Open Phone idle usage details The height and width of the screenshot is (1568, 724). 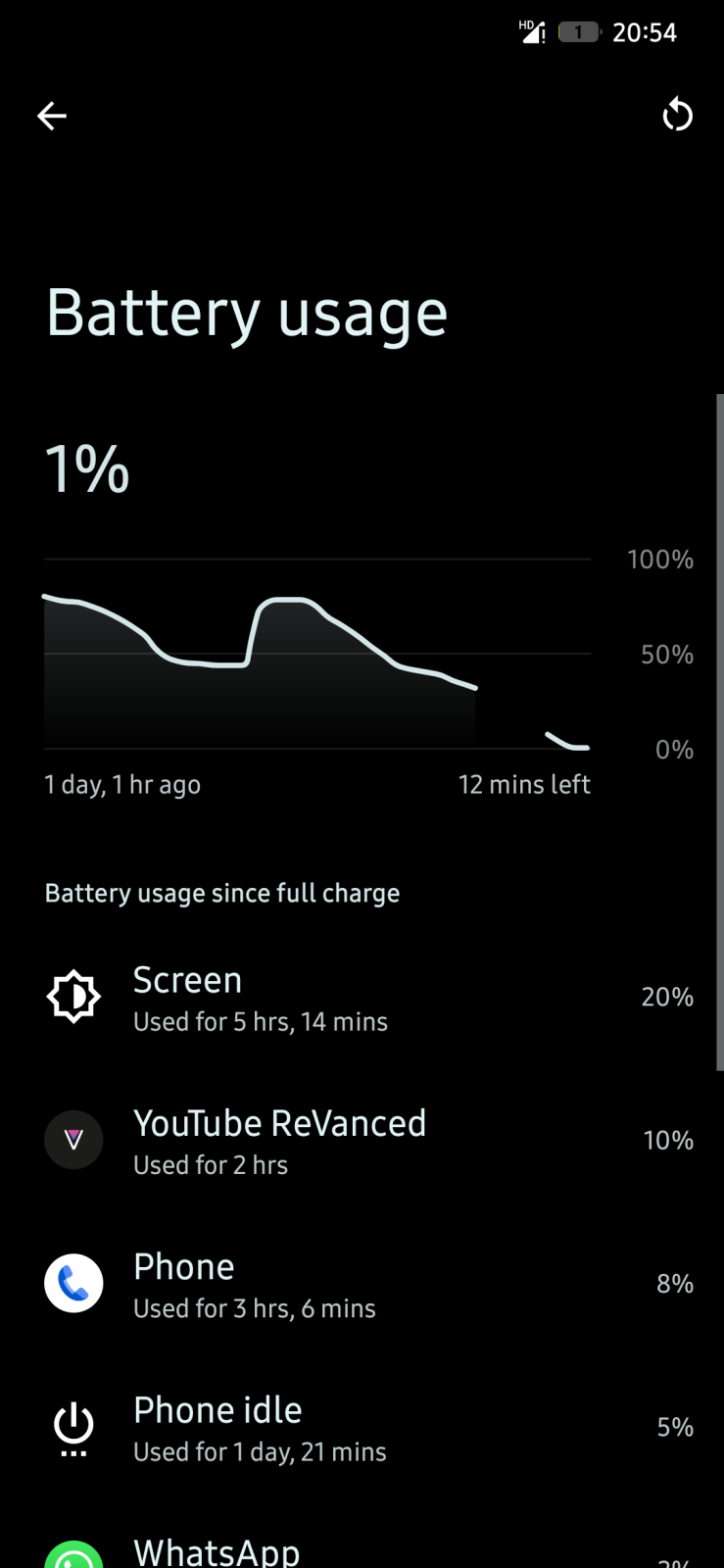[x=362, y=1427]
